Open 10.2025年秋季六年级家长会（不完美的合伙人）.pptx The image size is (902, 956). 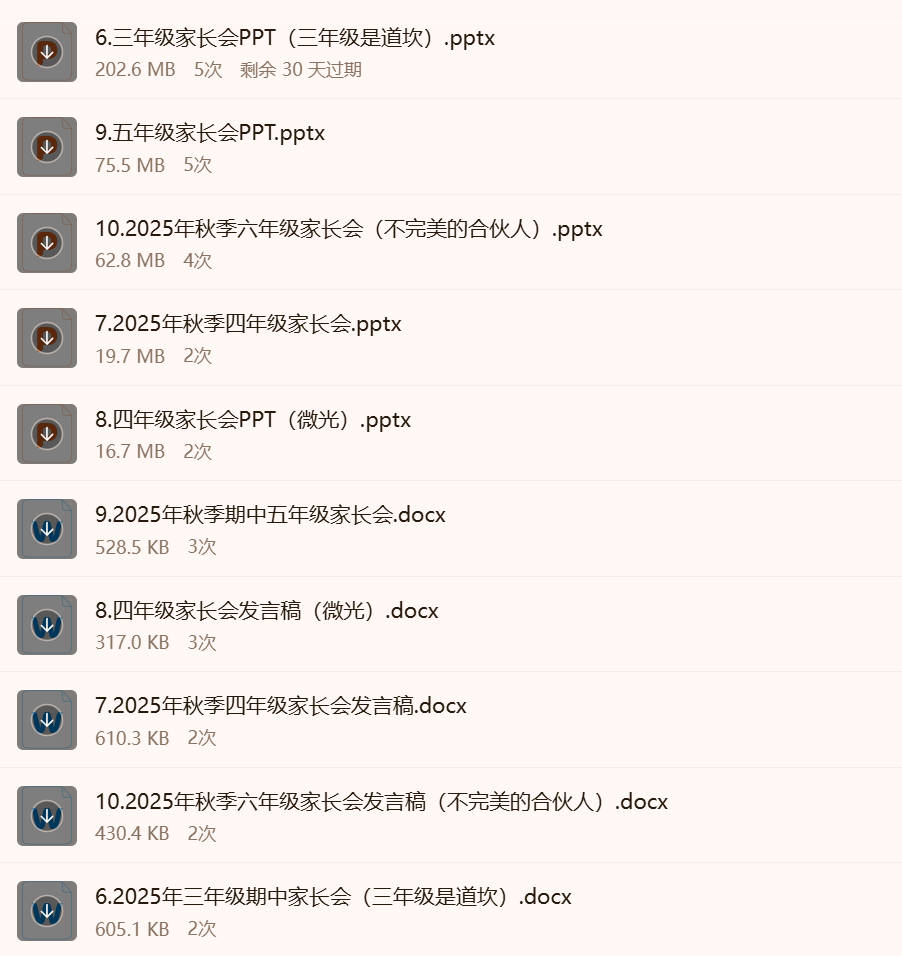pos(349,229)
